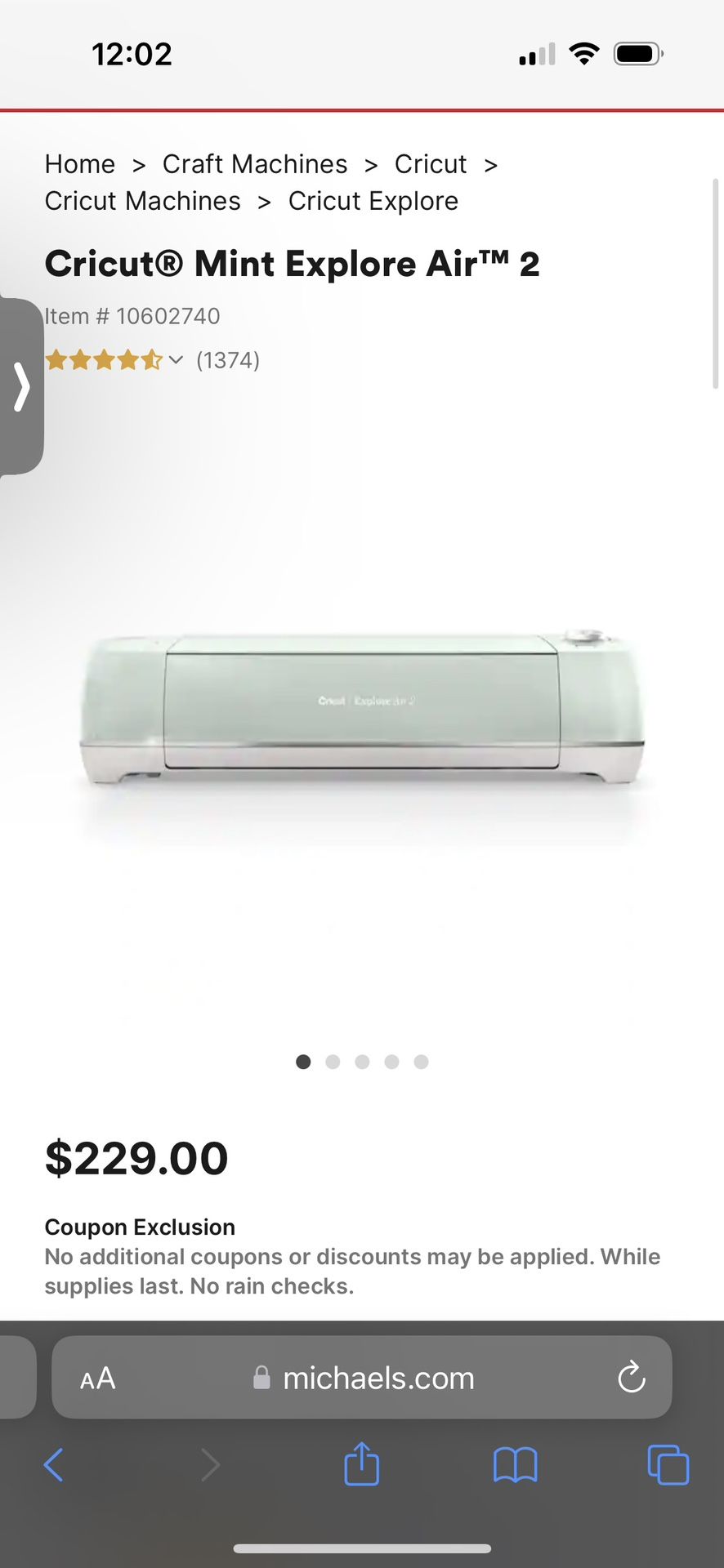Open the Craft Machines breadcrumb
724x1568 pixels.
(255, 164)
